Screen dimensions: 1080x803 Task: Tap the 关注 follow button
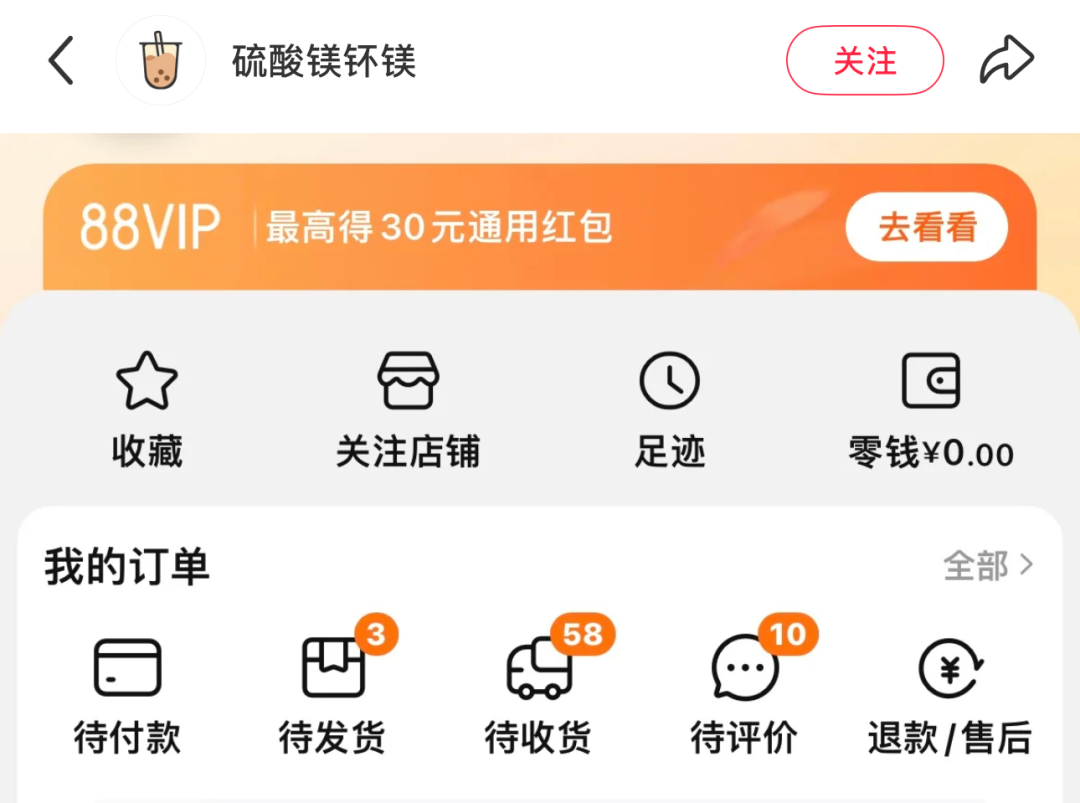click(x=865, y=61)
